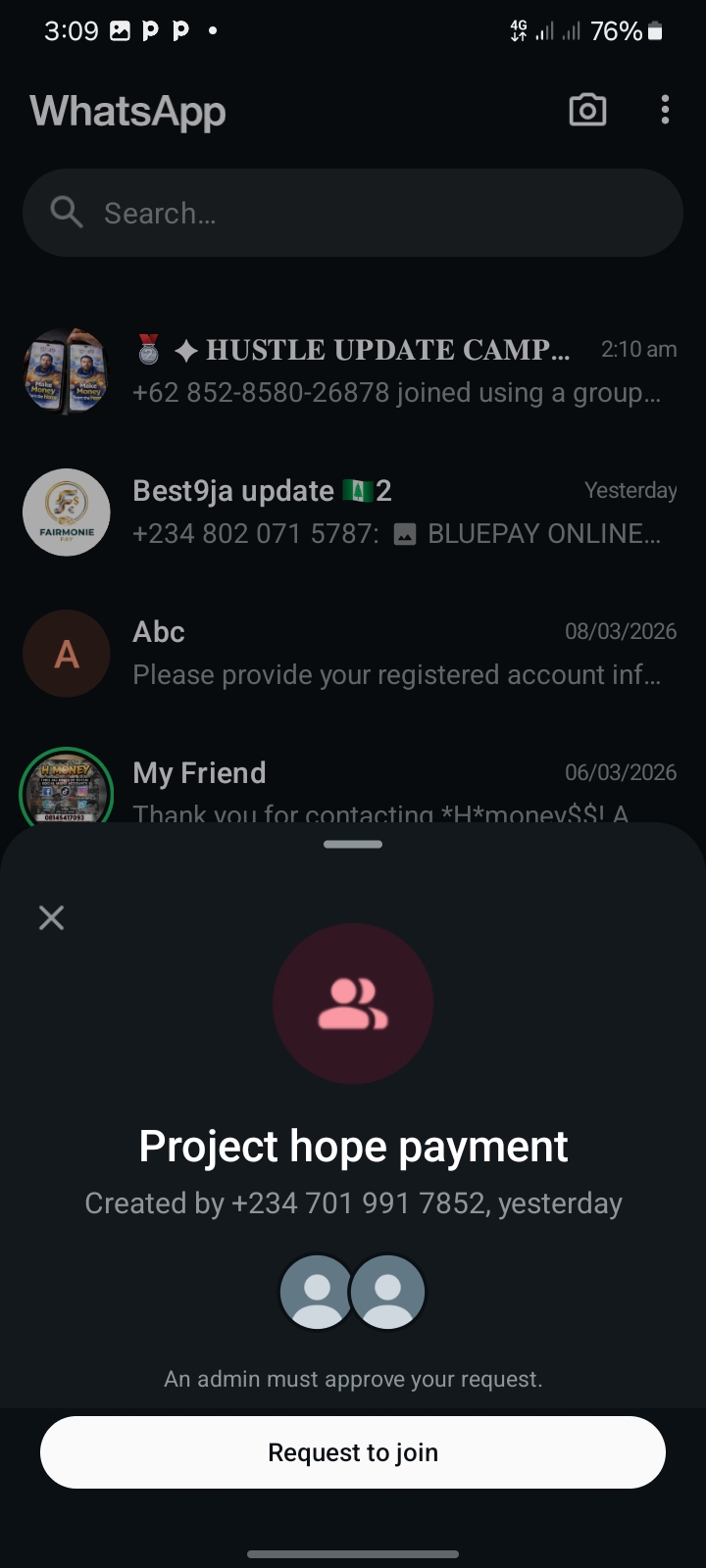Open the more options menu
The width and height of the screenshot is (706, 1568).
(665, 110)
